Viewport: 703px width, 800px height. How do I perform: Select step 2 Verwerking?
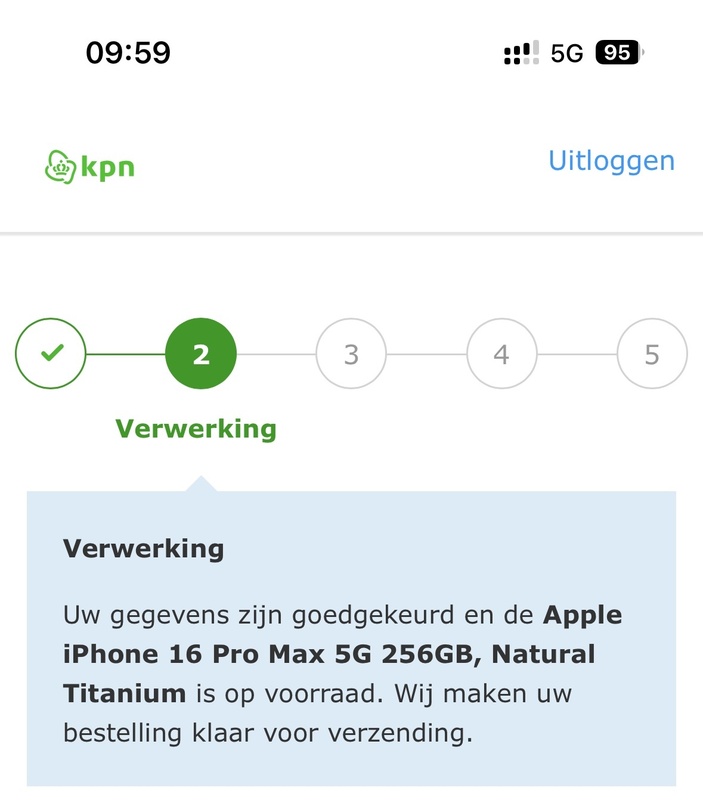(x=201, y=354)
